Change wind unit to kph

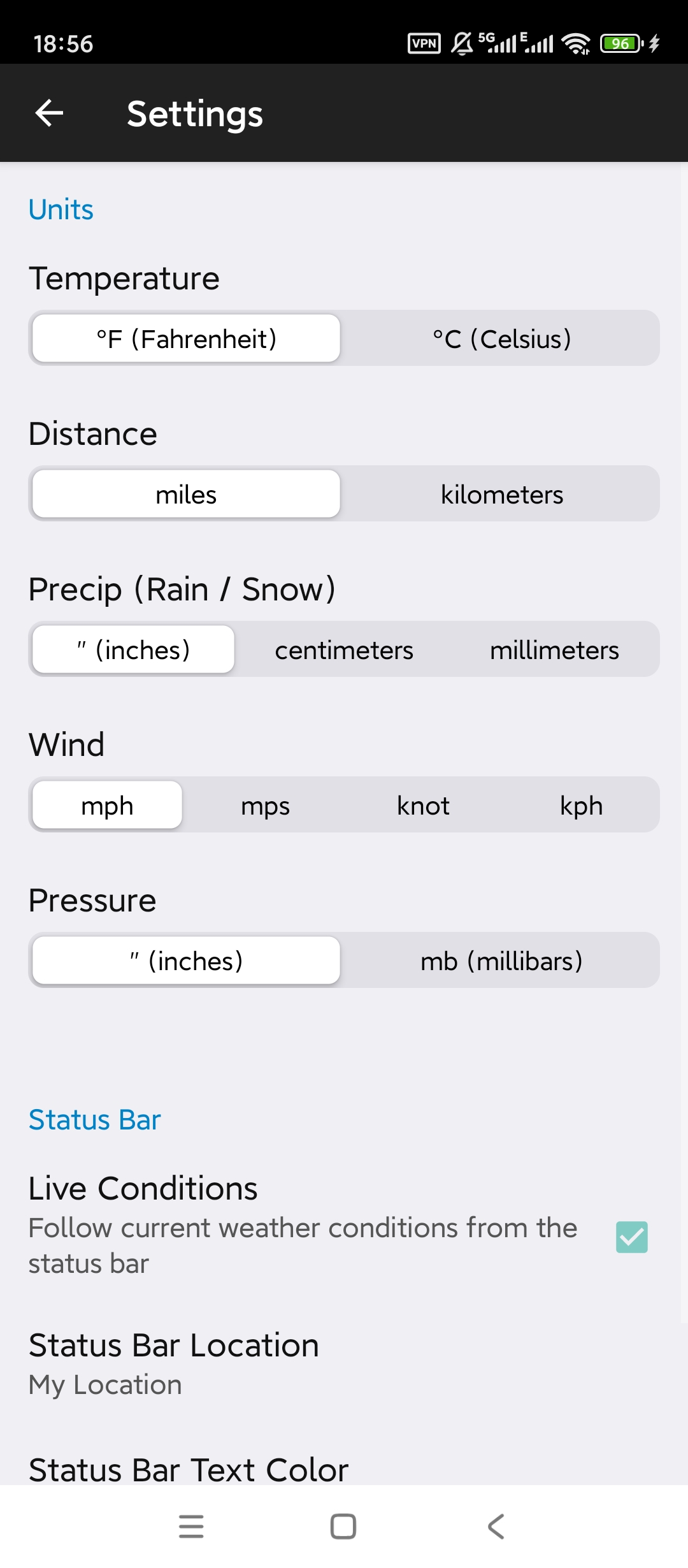[581, 804]
